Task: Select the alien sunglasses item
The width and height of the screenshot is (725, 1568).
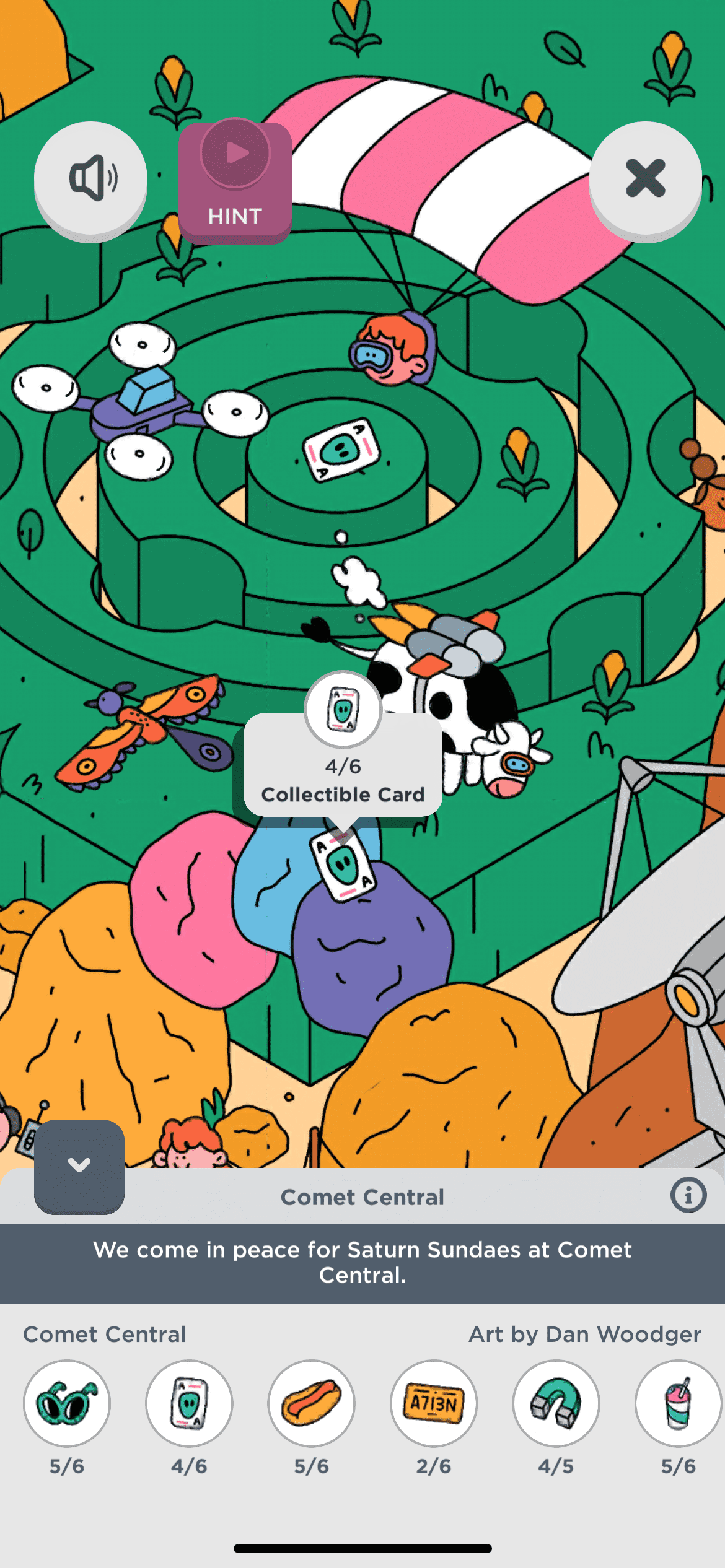Action: (67, 1403)
